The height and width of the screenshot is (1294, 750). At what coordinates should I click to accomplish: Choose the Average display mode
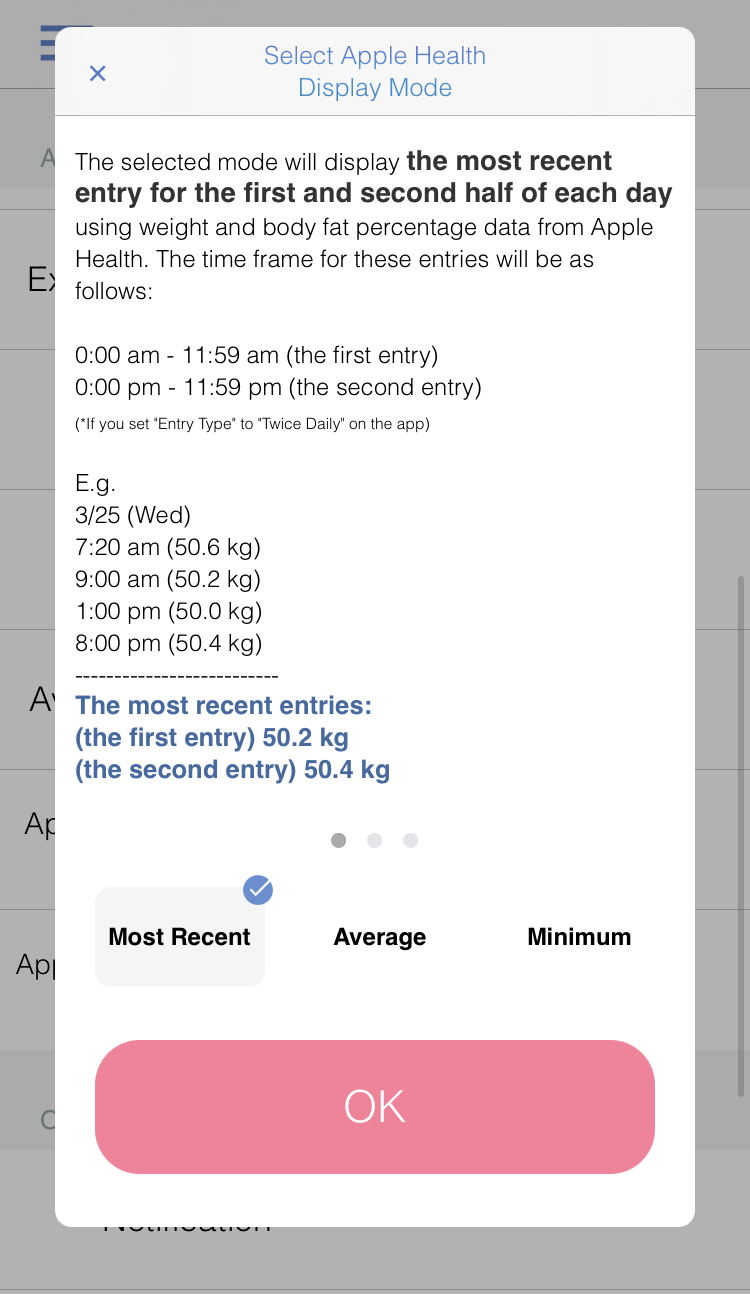380,937
